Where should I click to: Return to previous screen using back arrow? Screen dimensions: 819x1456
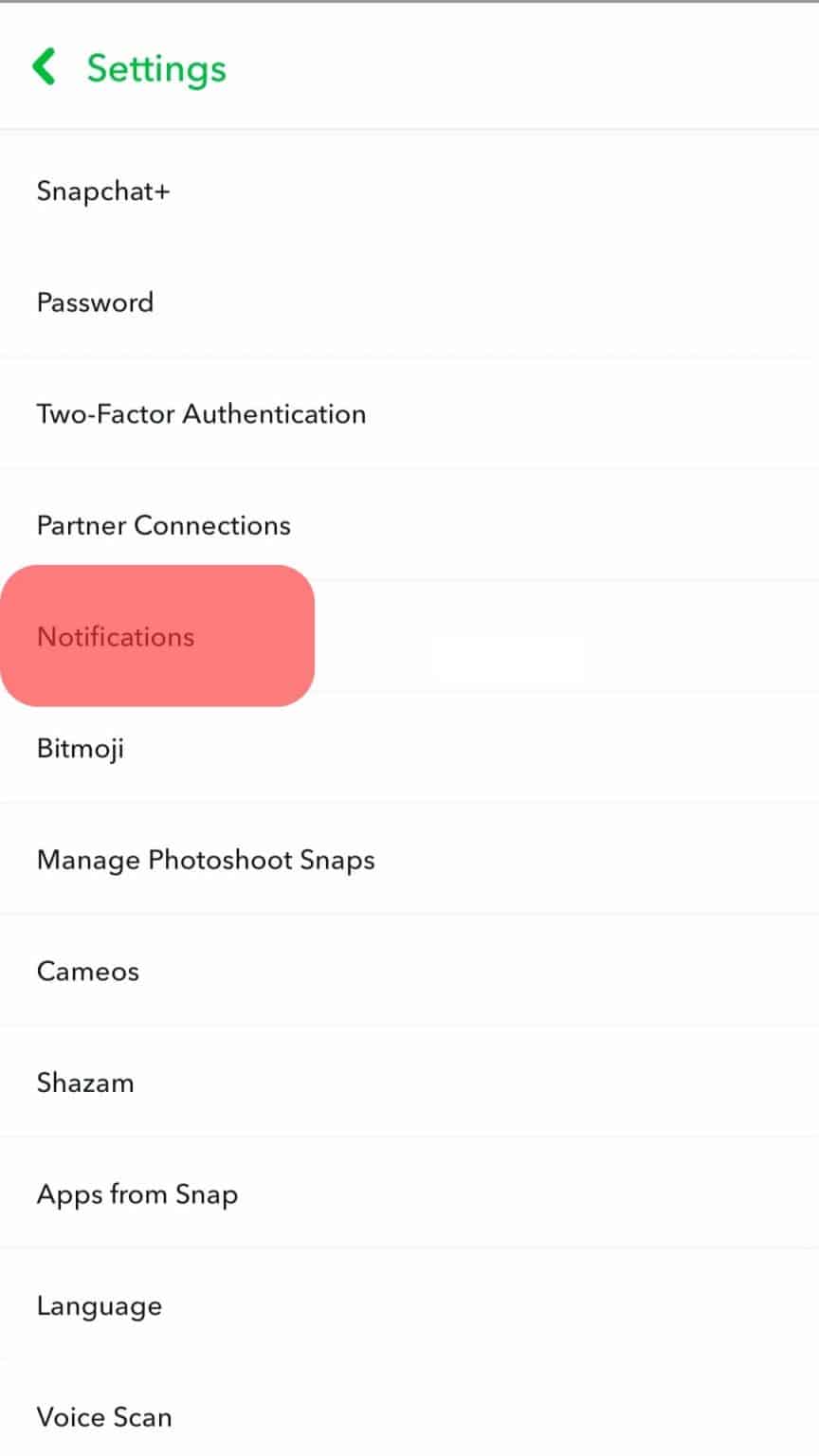tap(43, 66)
